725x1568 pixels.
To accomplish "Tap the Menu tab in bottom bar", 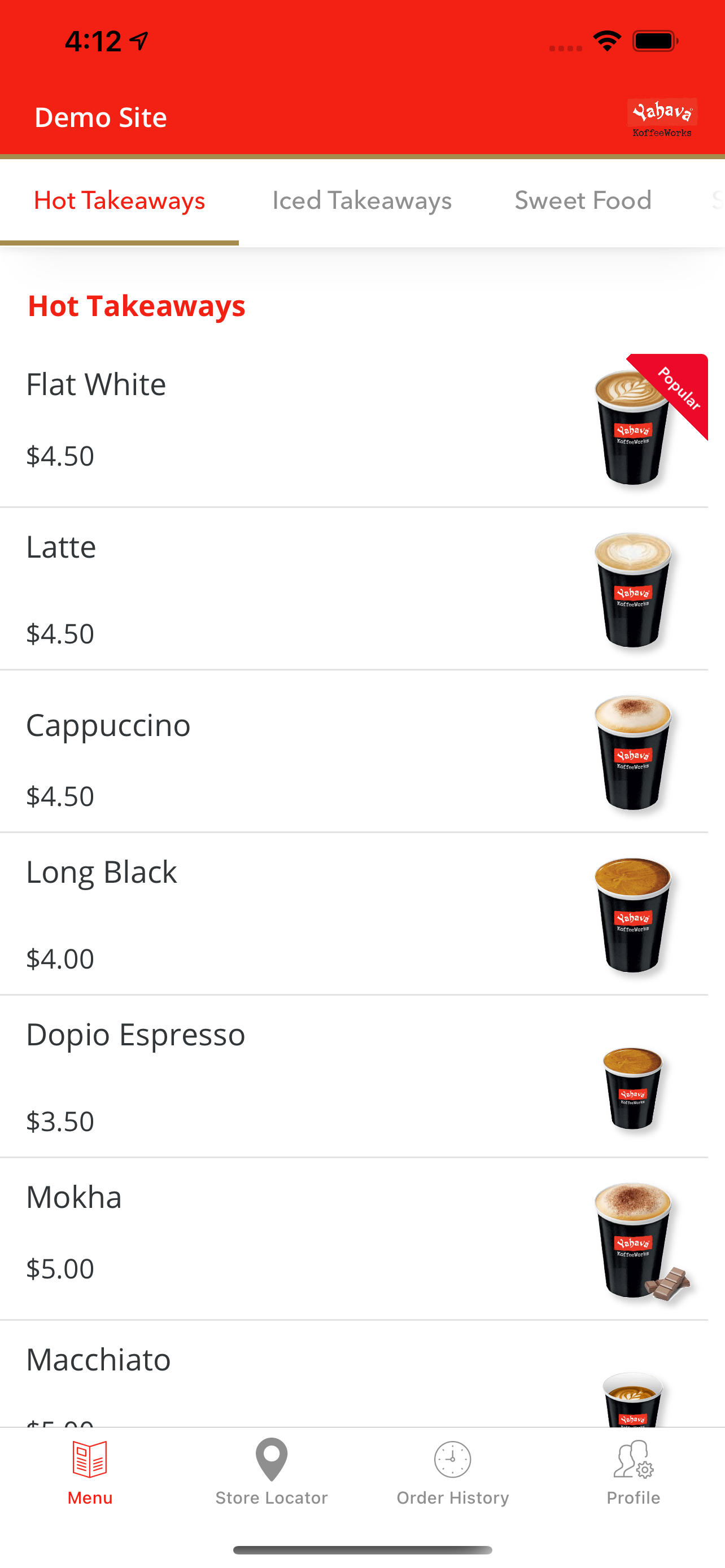I will (x=90, y=1472).
